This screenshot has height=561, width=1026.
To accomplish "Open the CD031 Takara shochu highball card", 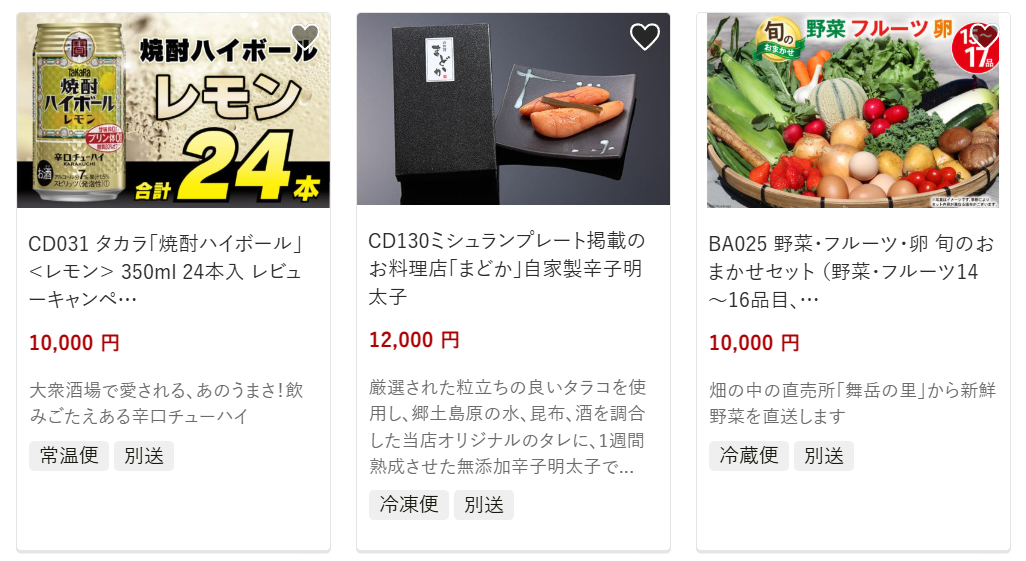I will tap(172, 270).
